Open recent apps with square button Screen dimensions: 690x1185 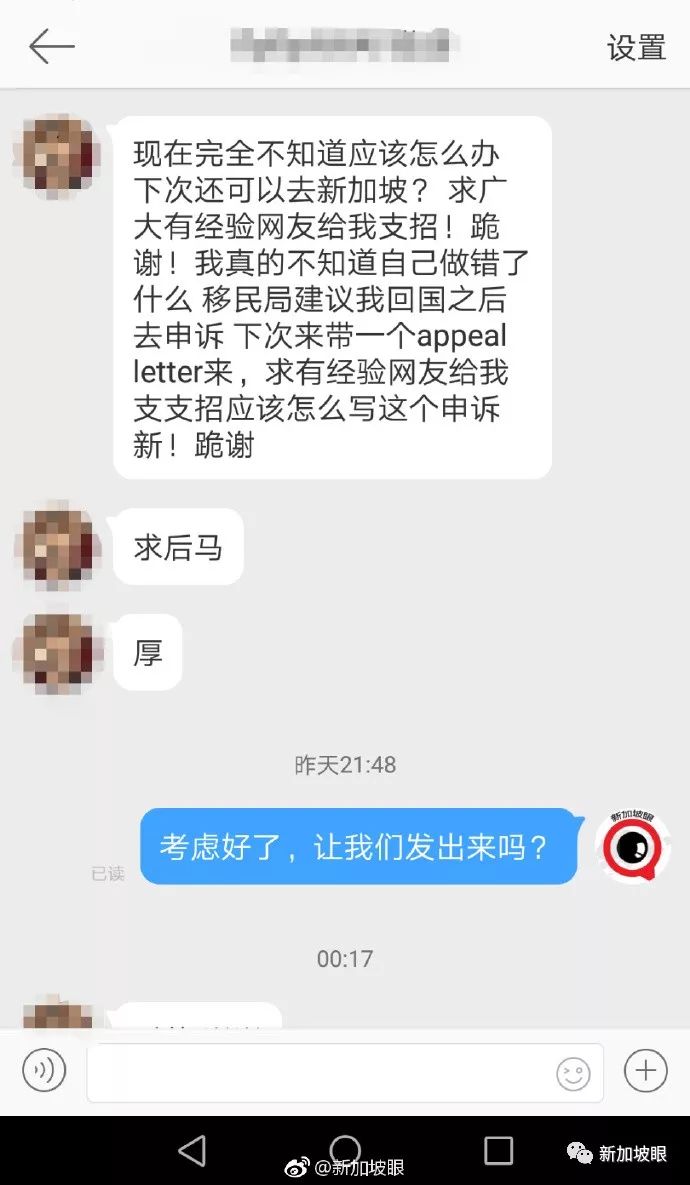498,1151
